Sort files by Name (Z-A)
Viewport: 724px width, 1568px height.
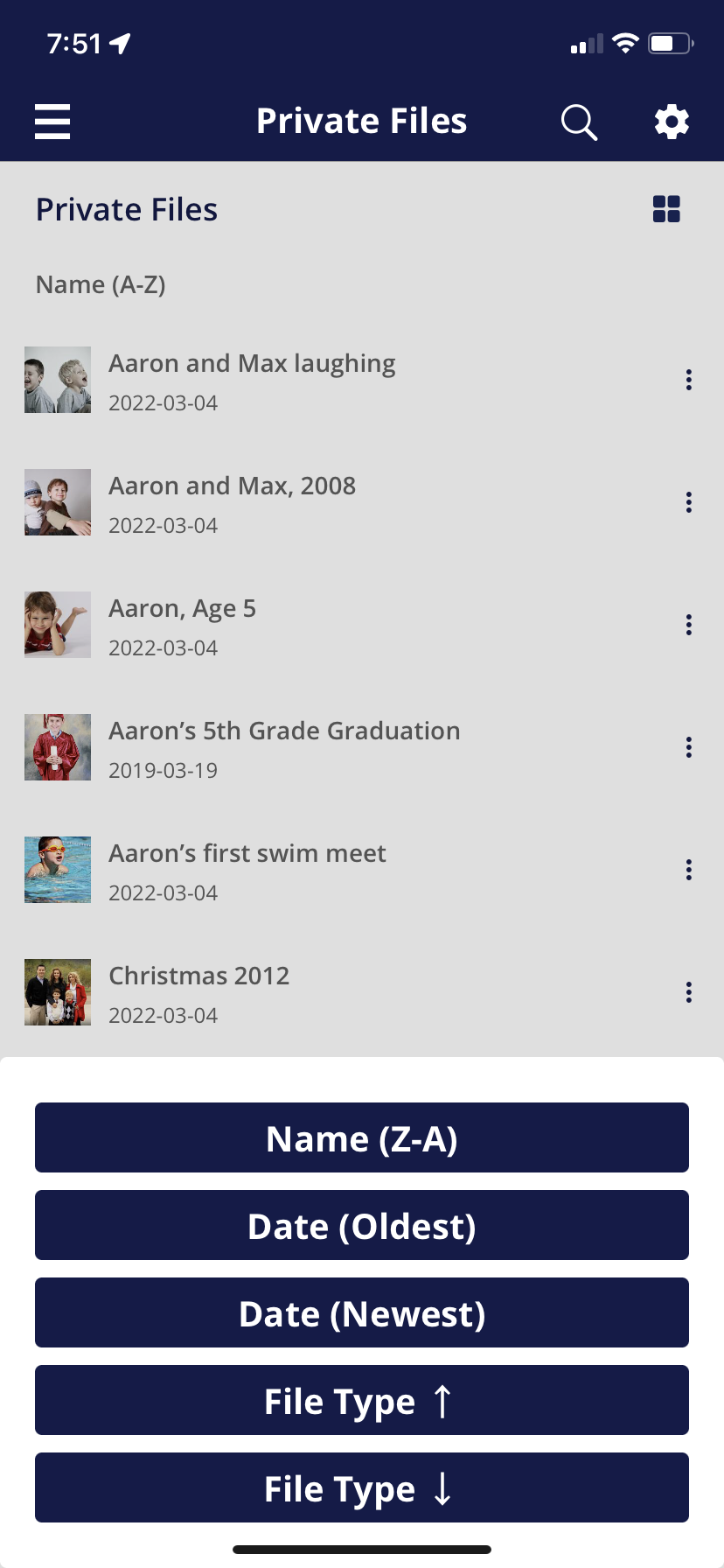[362, 1137]
